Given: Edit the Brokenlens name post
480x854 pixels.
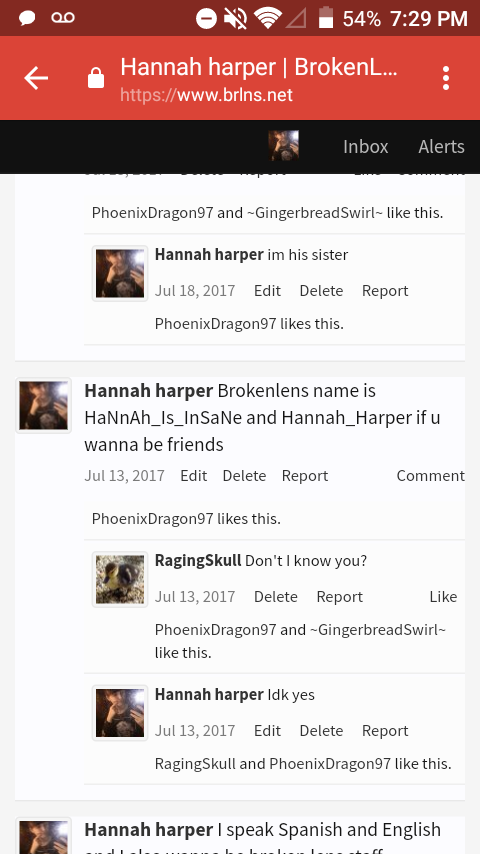Looking at the screenshot, I should pos(193,475).
